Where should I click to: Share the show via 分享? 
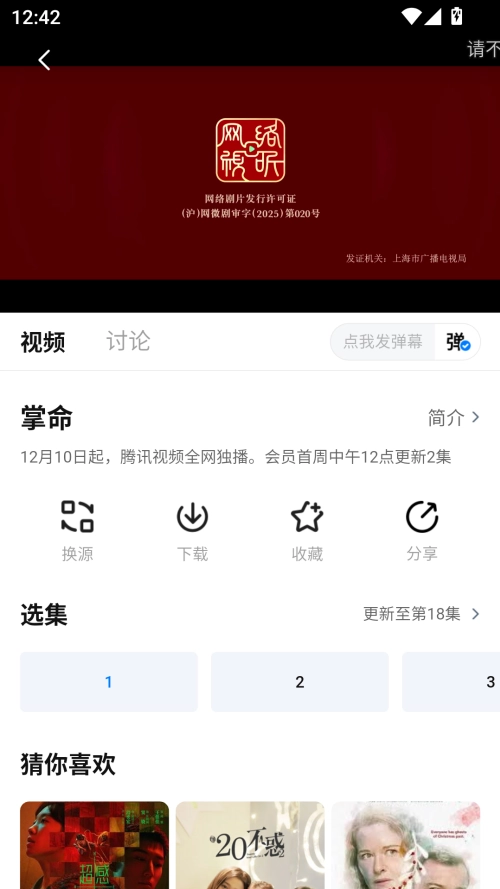[422, 531]
